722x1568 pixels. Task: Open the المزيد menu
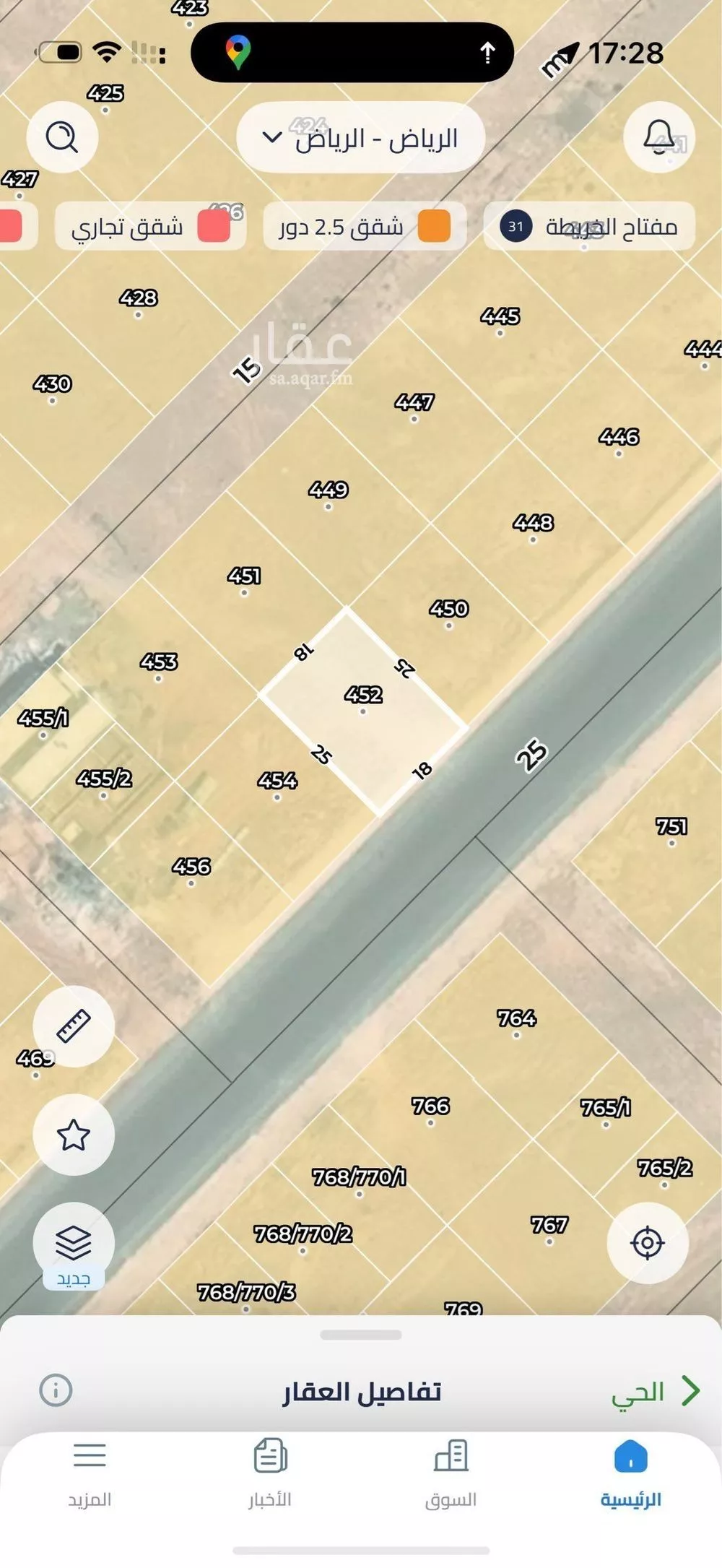[x=90, y=1470]
